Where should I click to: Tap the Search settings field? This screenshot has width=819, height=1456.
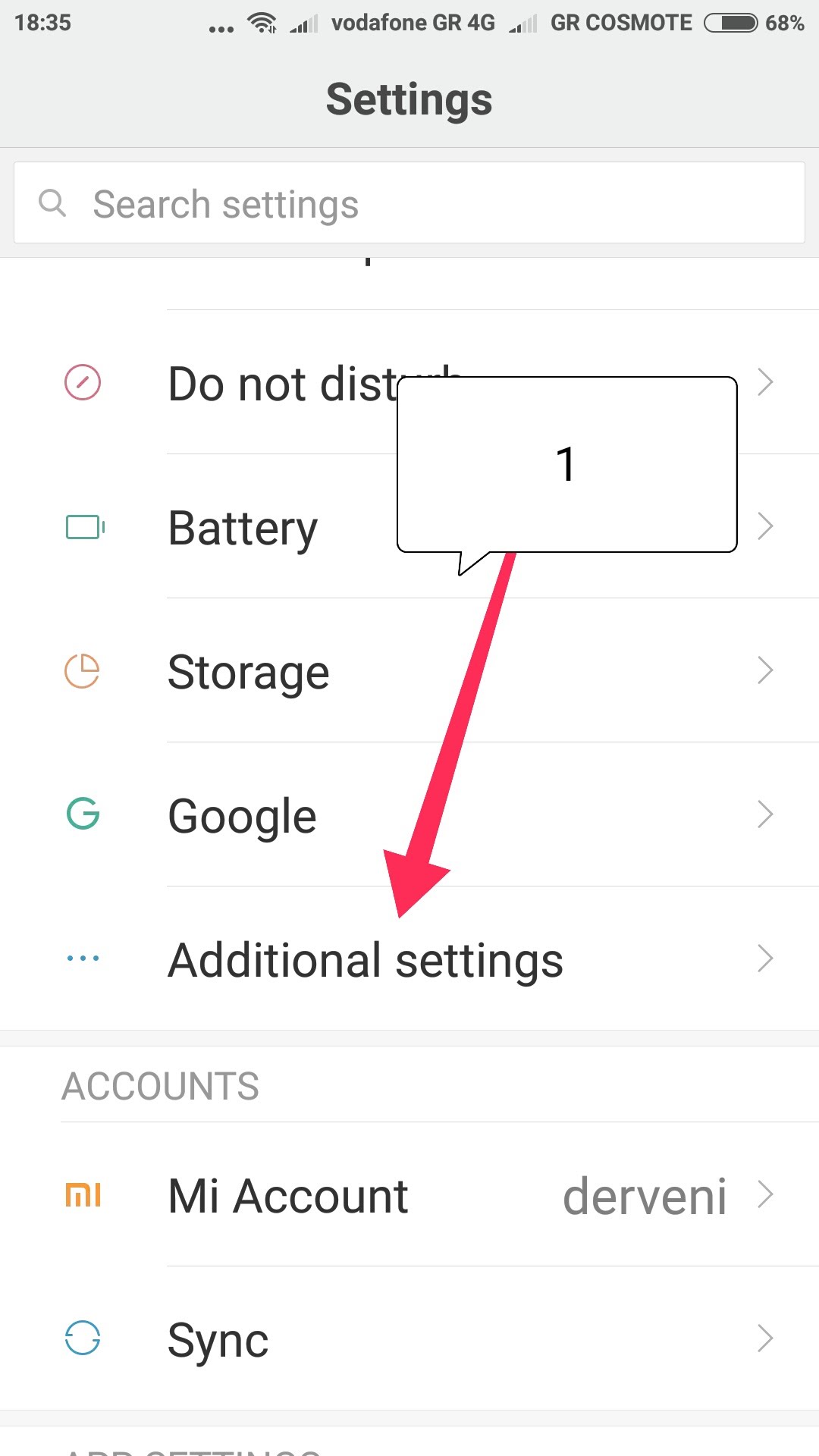click(x=409, y=203)
